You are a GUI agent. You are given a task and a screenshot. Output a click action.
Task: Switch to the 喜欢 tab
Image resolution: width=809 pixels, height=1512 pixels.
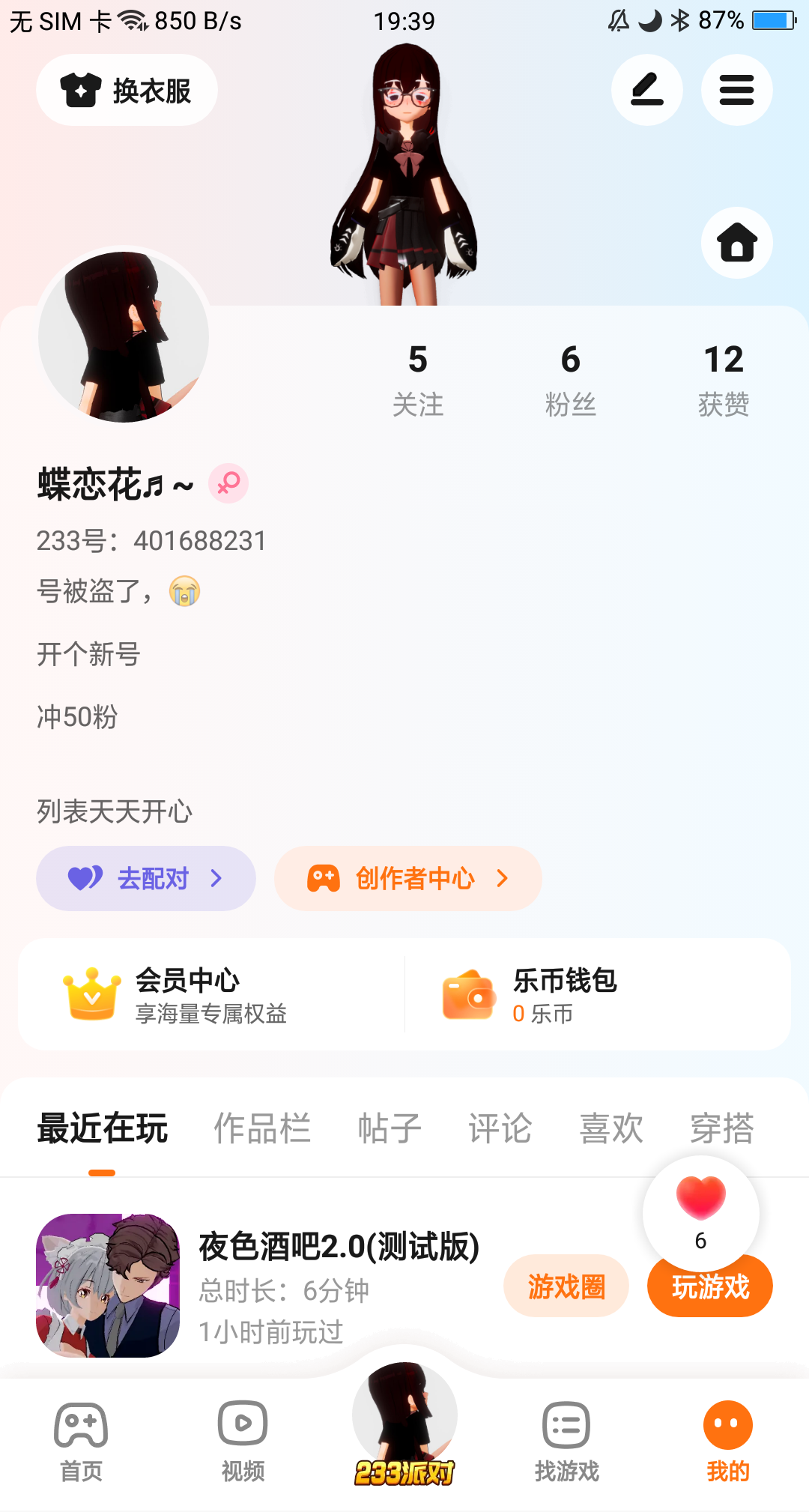pyautogui.click(x=611, y=1128)
